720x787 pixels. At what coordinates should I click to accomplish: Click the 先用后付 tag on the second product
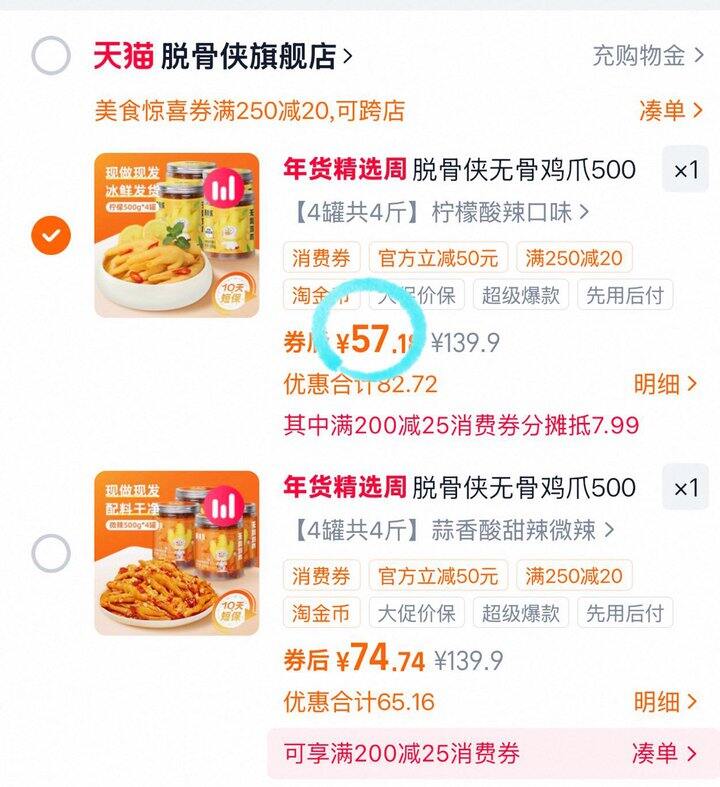click(628, 613)
